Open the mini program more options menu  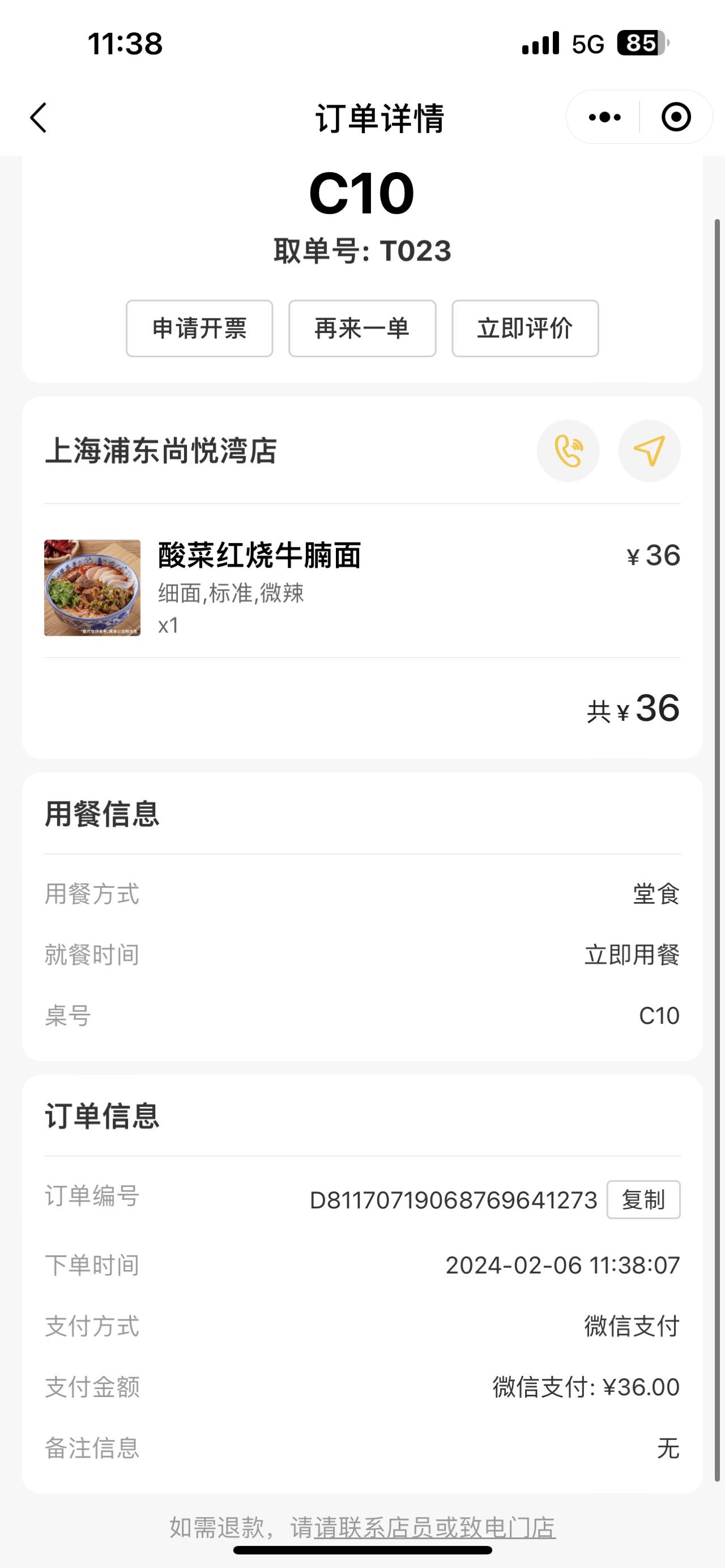(x=604, y=117)
